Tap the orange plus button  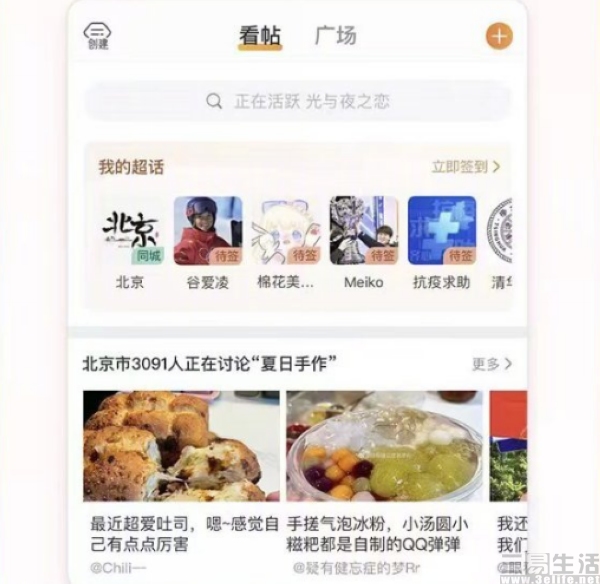pos(498,36)
